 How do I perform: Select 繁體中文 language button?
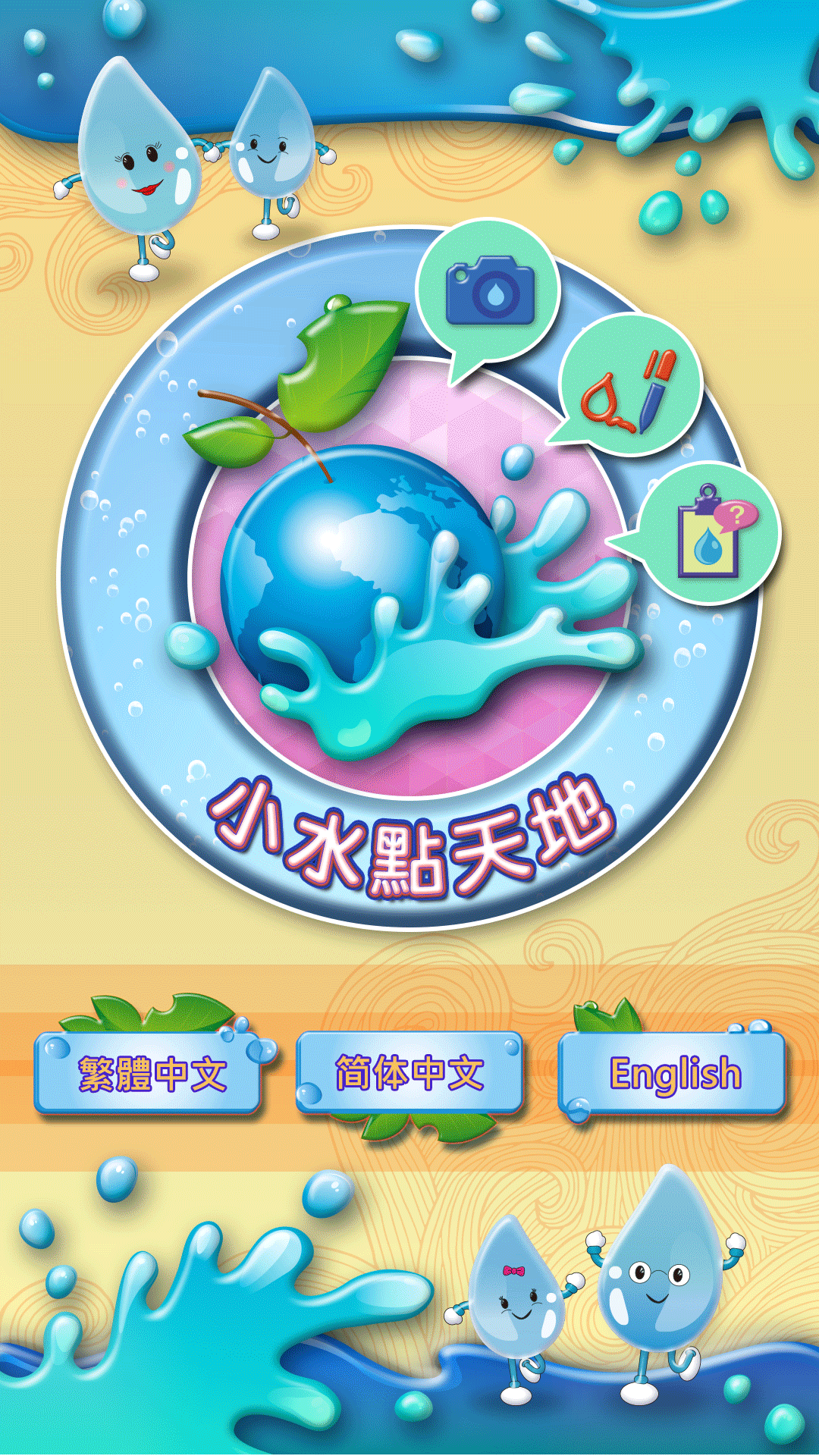coord(149,1073)
